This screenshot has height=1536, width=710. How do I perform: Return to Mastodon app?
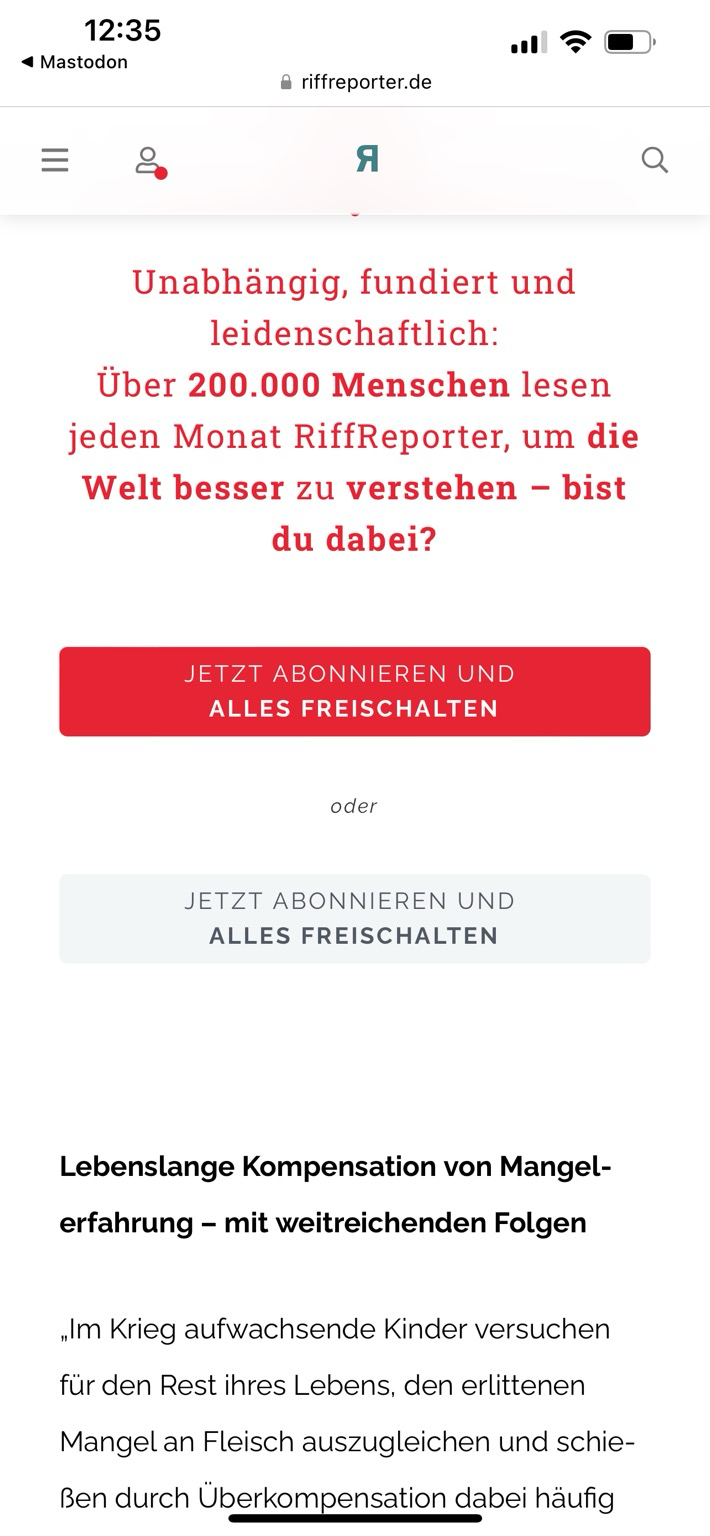tap(74, 62)
